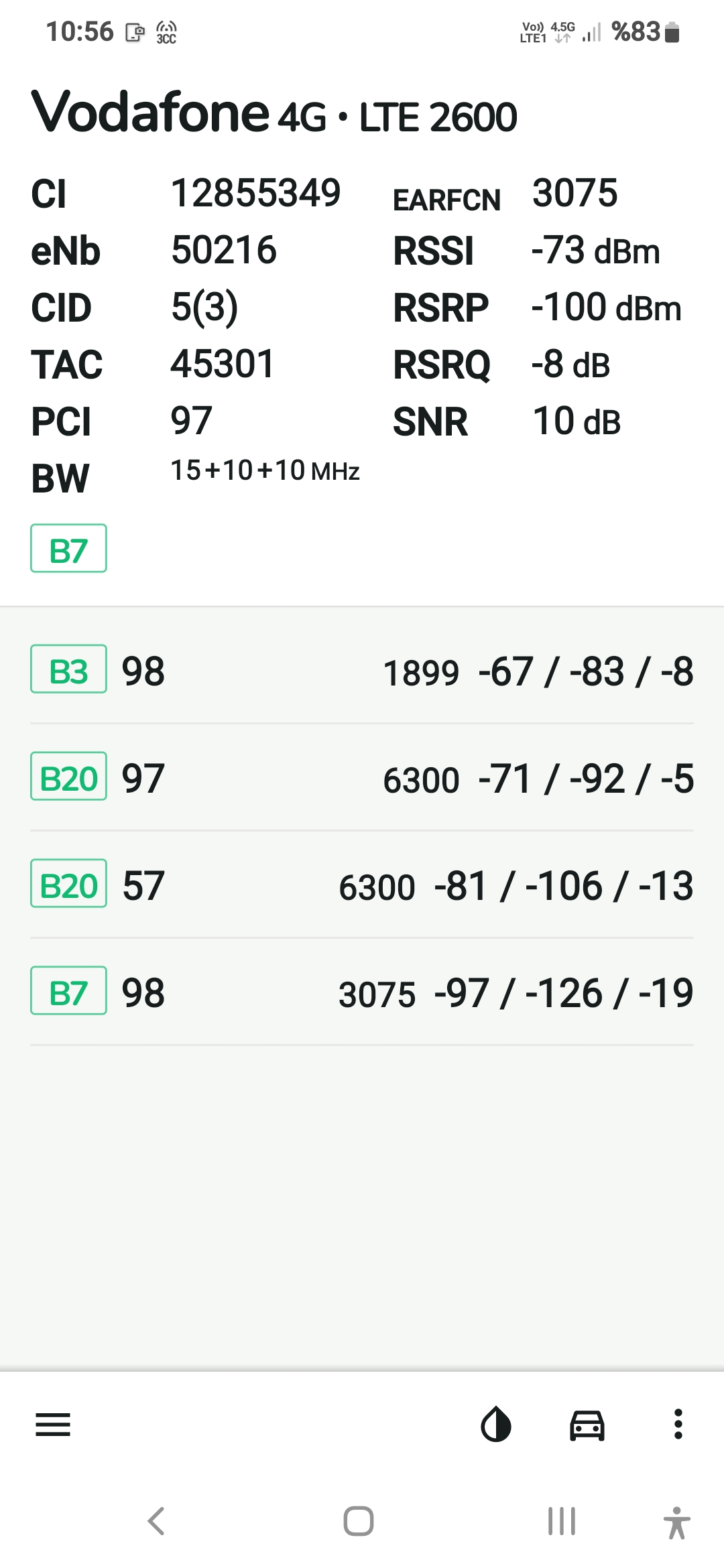Toggle the dark theme contrast icon
The width and height of the screenshot is (724, 1568).
[496, 1424]
